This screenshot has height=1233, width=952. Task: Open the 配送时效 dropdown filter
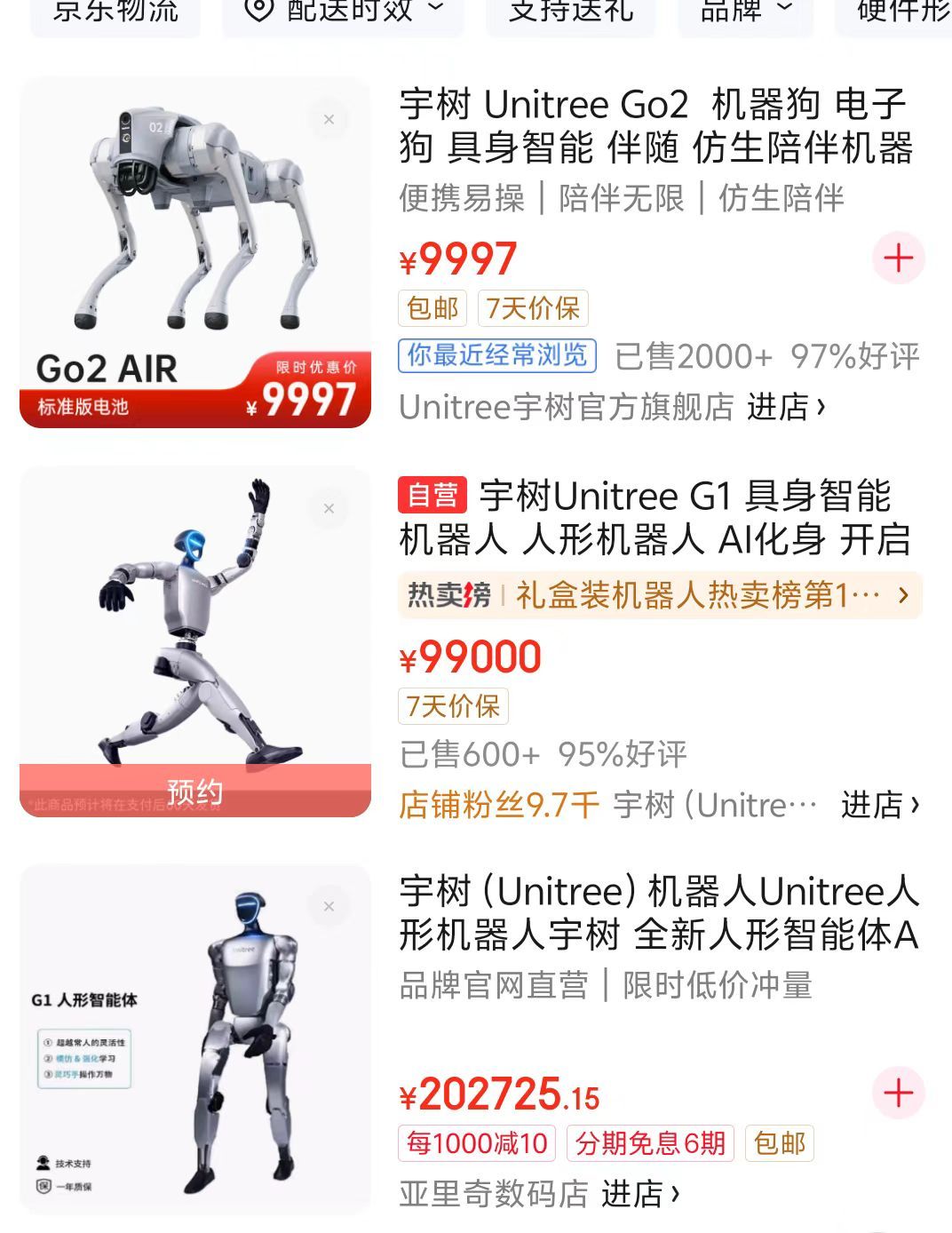click(x=343, y=12)
